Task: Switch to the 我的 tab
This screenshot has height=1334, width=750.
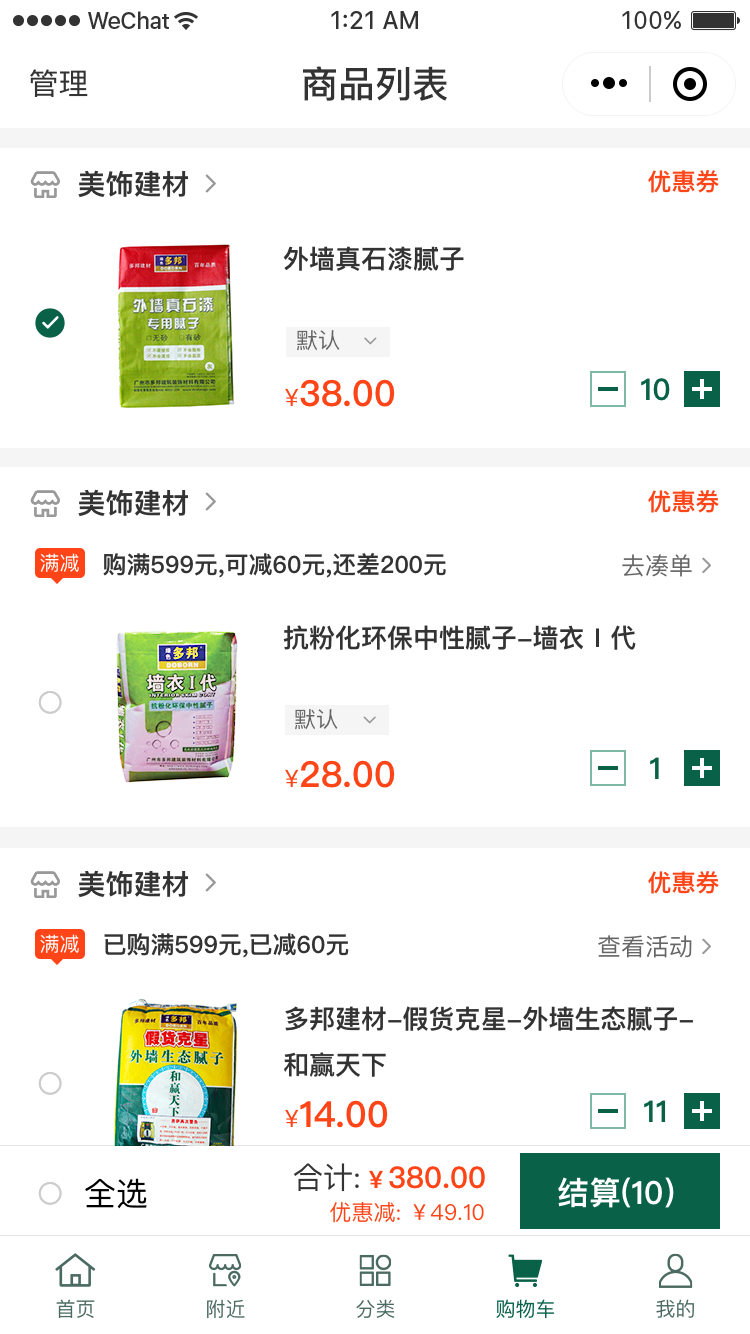Action: point(675,1286)
